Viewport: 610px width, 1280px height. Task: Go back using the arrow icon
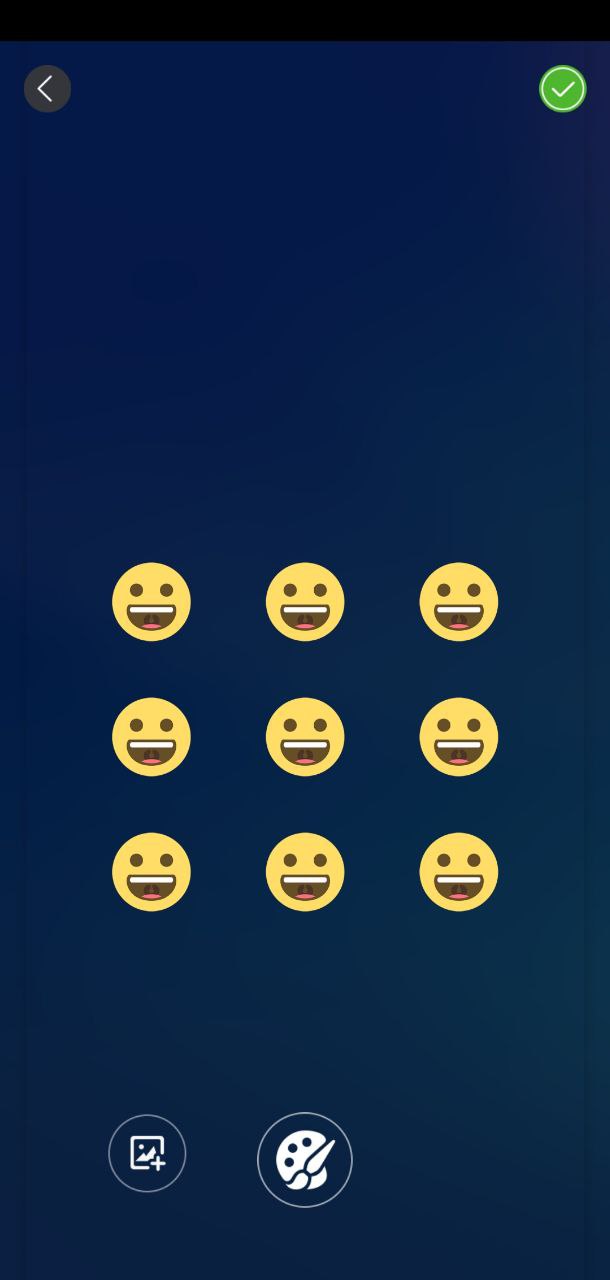tap(47, 89)
